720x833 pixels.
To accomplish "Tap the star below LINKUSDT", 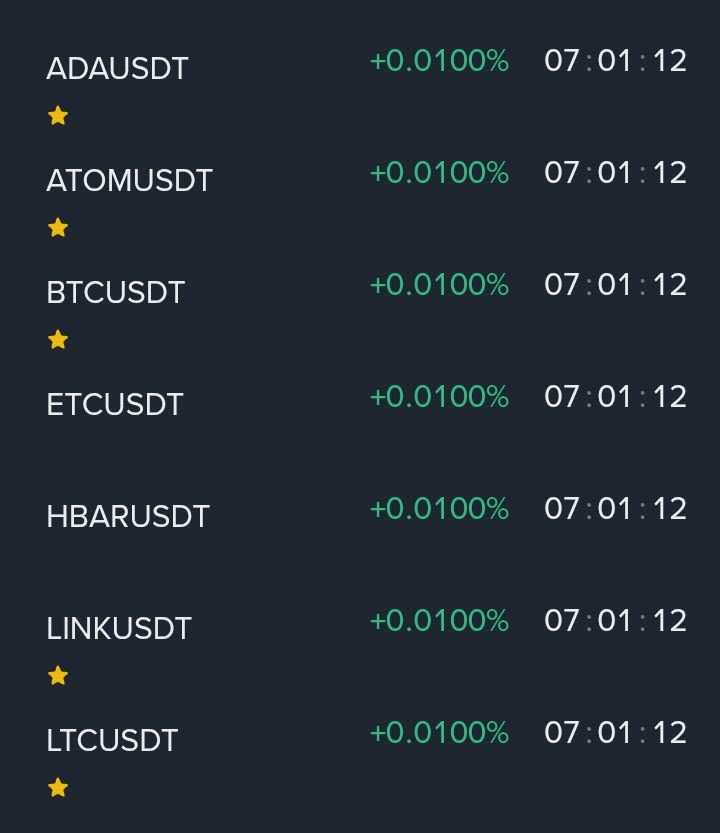I will click(58, 676).
